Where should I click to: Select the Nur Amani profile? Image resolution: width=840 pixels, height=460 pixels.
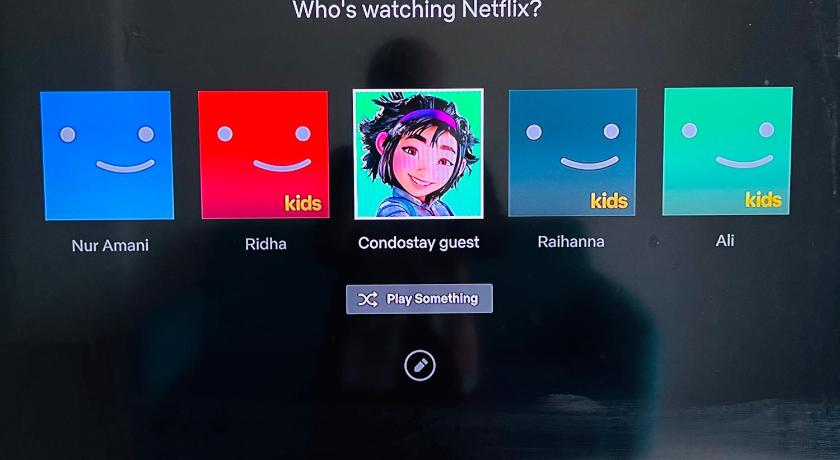click(x=107, y=155)
